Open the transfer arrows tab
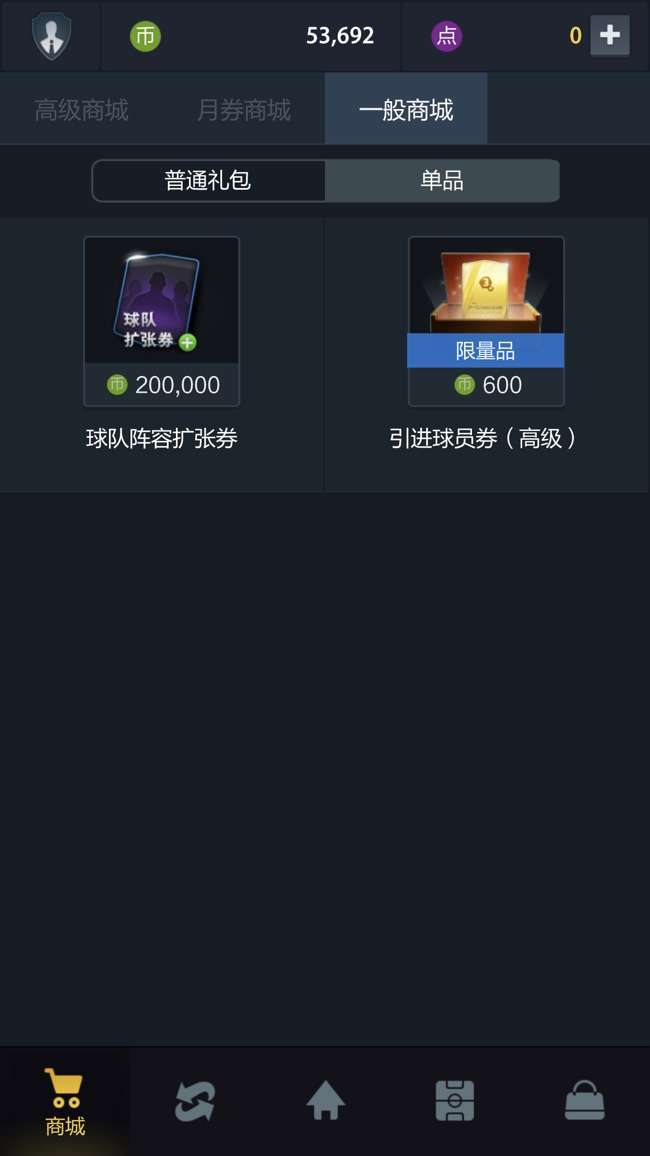Image resolution: width=650 pixels, height=1156 pixels. 195,1102
